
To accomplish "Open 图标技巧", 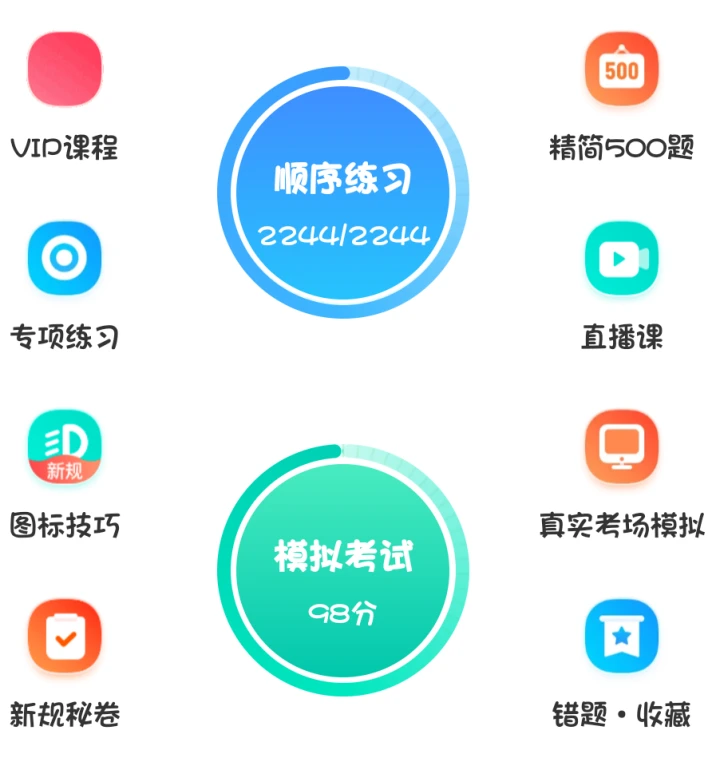I will coord(65,447).
